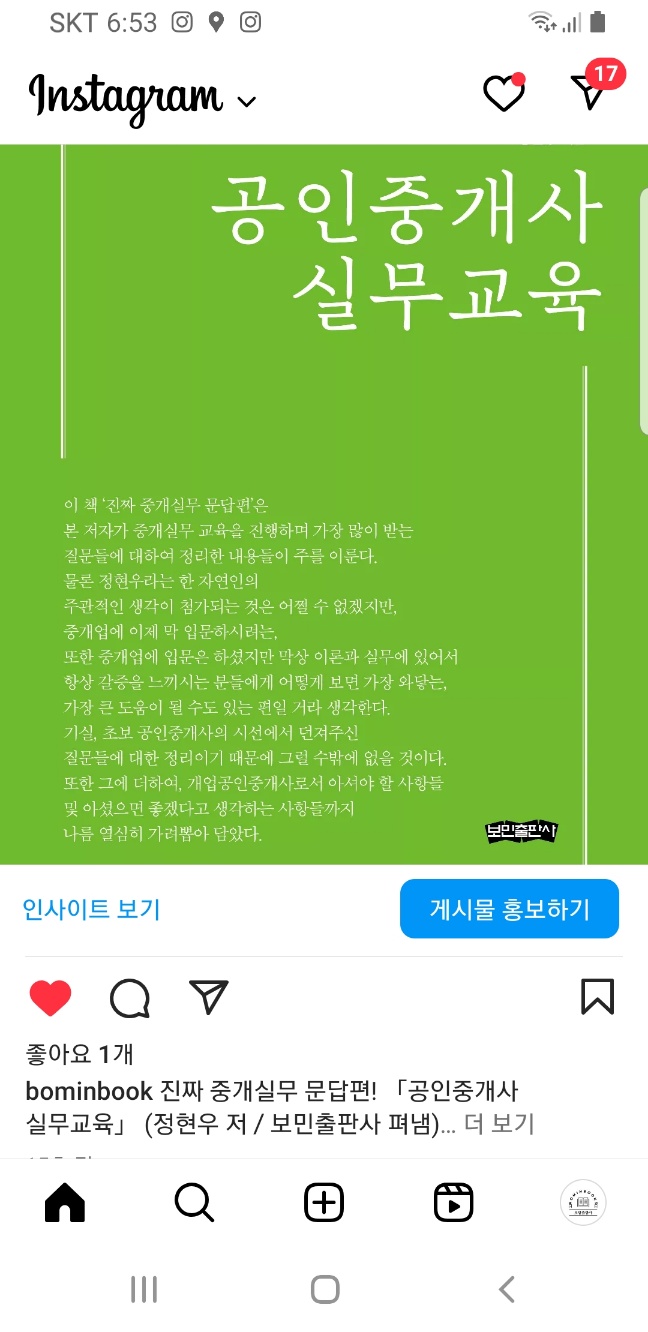Viewport: 648px width, 1332px height.
Task: Open the bominbook profile from caption
Action: [89, 1091]
